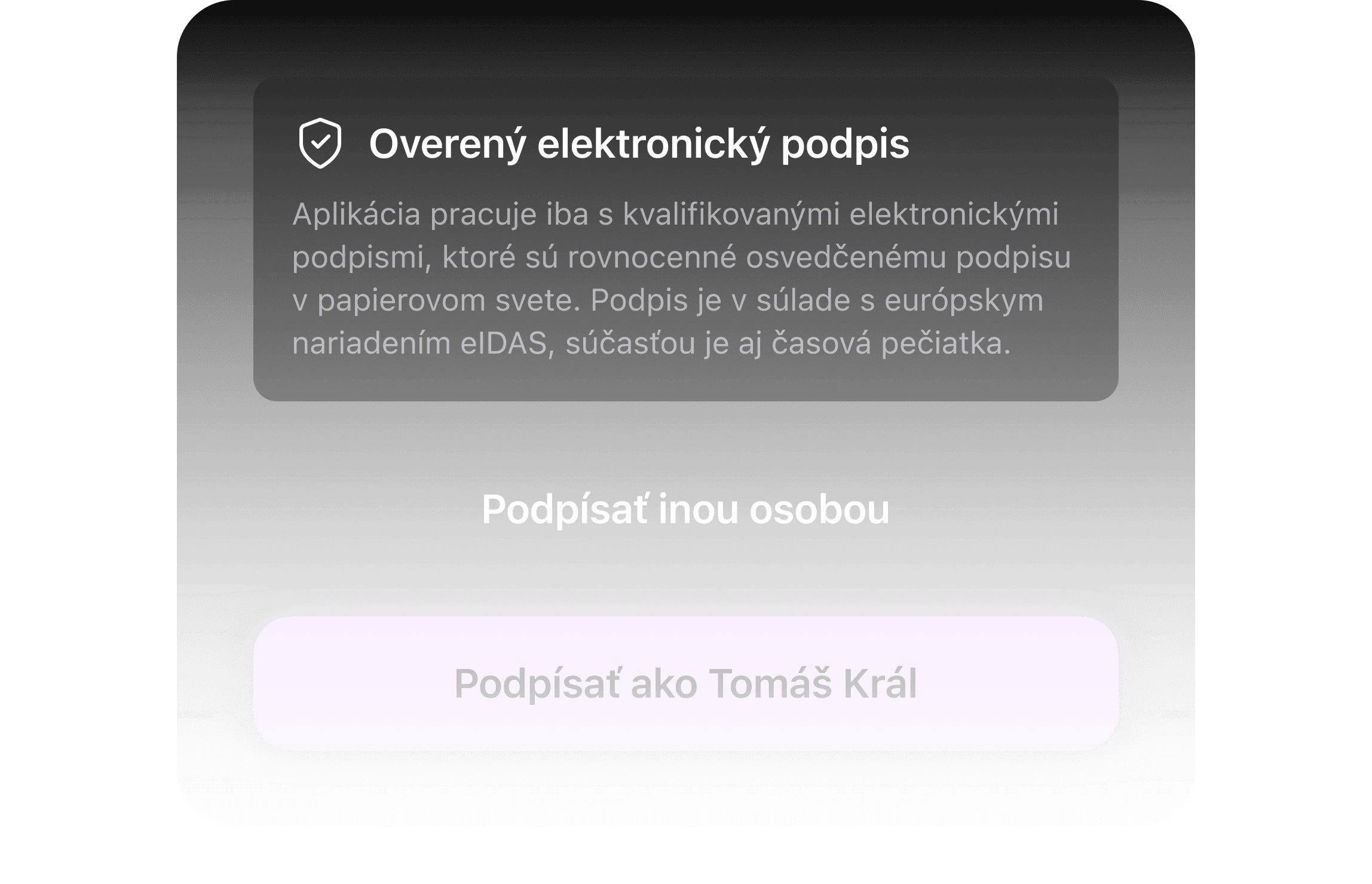1372x884 pixels.
Task: Choose Podpísať inou osobou option
Action: [x=685, y=509]
